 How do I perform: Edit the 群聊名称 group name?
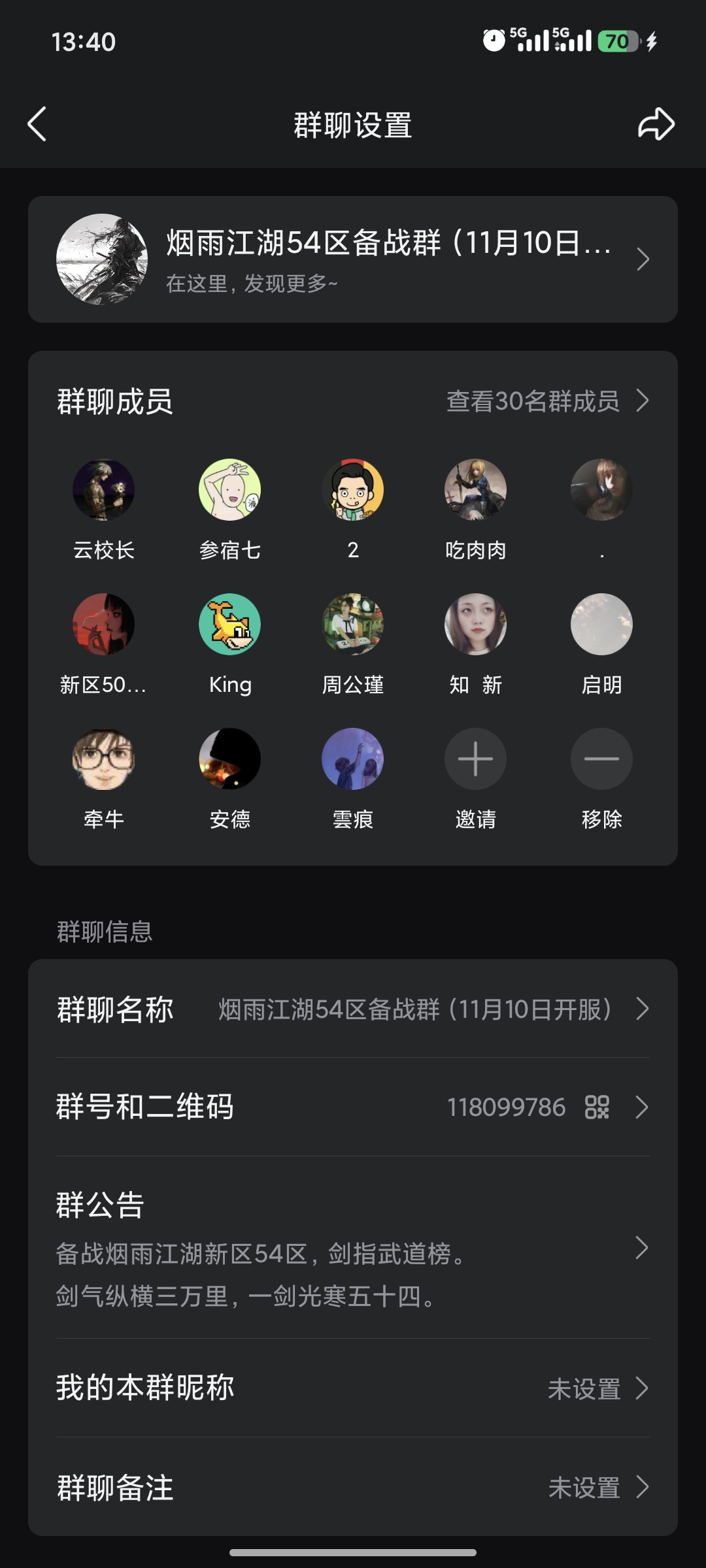click(x=353, y=1009)
